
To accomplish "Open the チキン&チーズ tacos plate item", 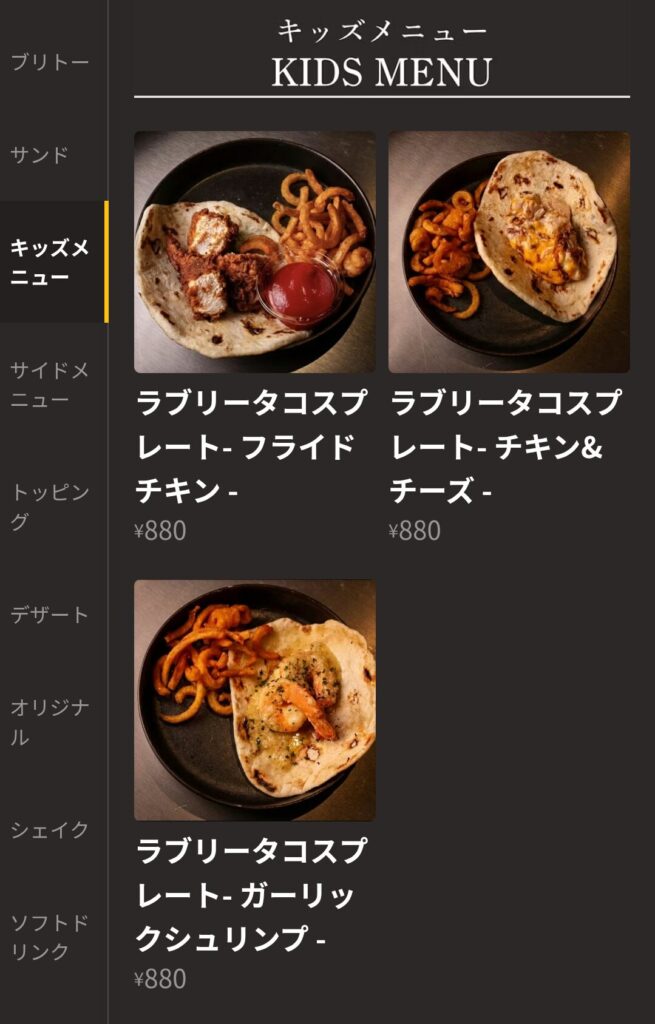I will [x=509, y=252].
